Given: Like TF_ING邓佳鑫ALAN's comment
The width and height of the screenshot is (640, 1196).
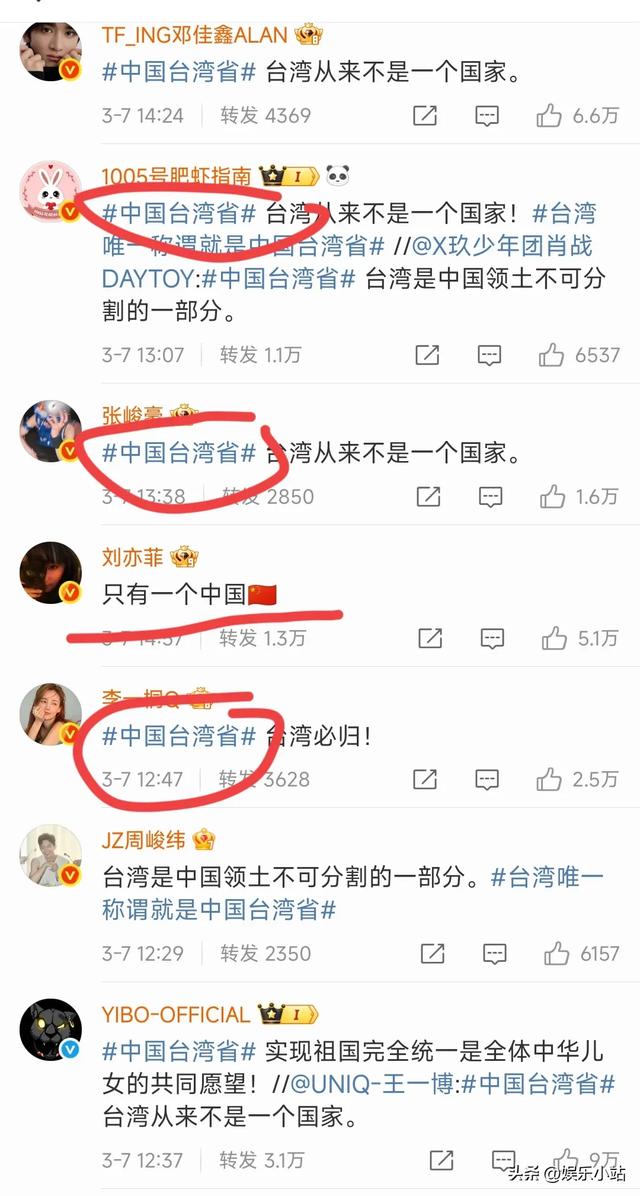Looking at the screenshot, I should tap(550, 116).
